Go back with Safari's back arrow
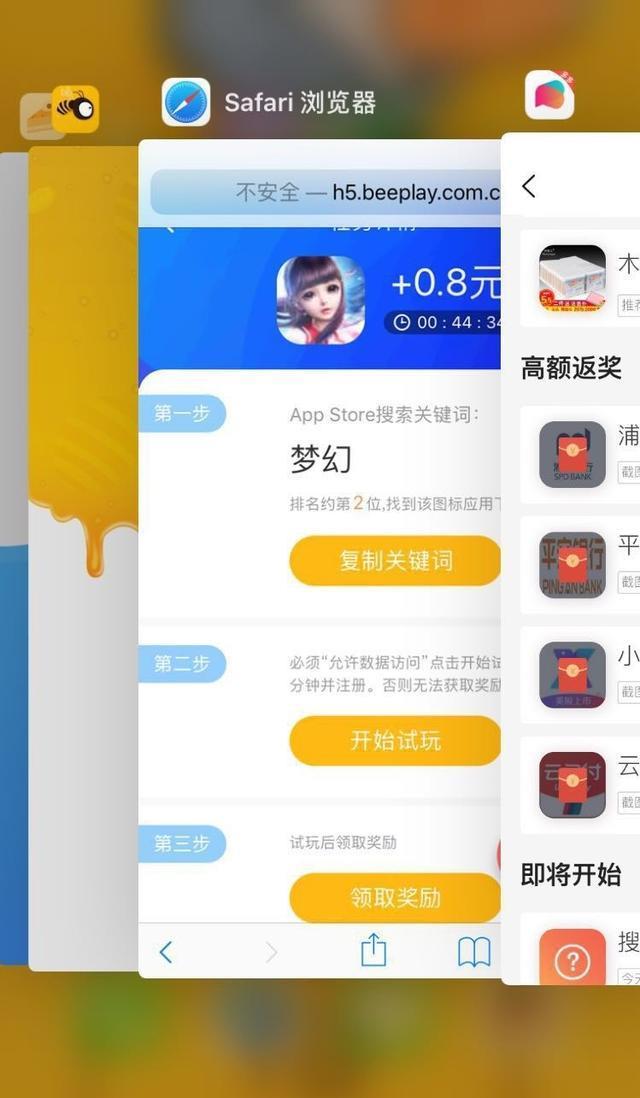The image size is (640, 1098). tap(165, 952)
